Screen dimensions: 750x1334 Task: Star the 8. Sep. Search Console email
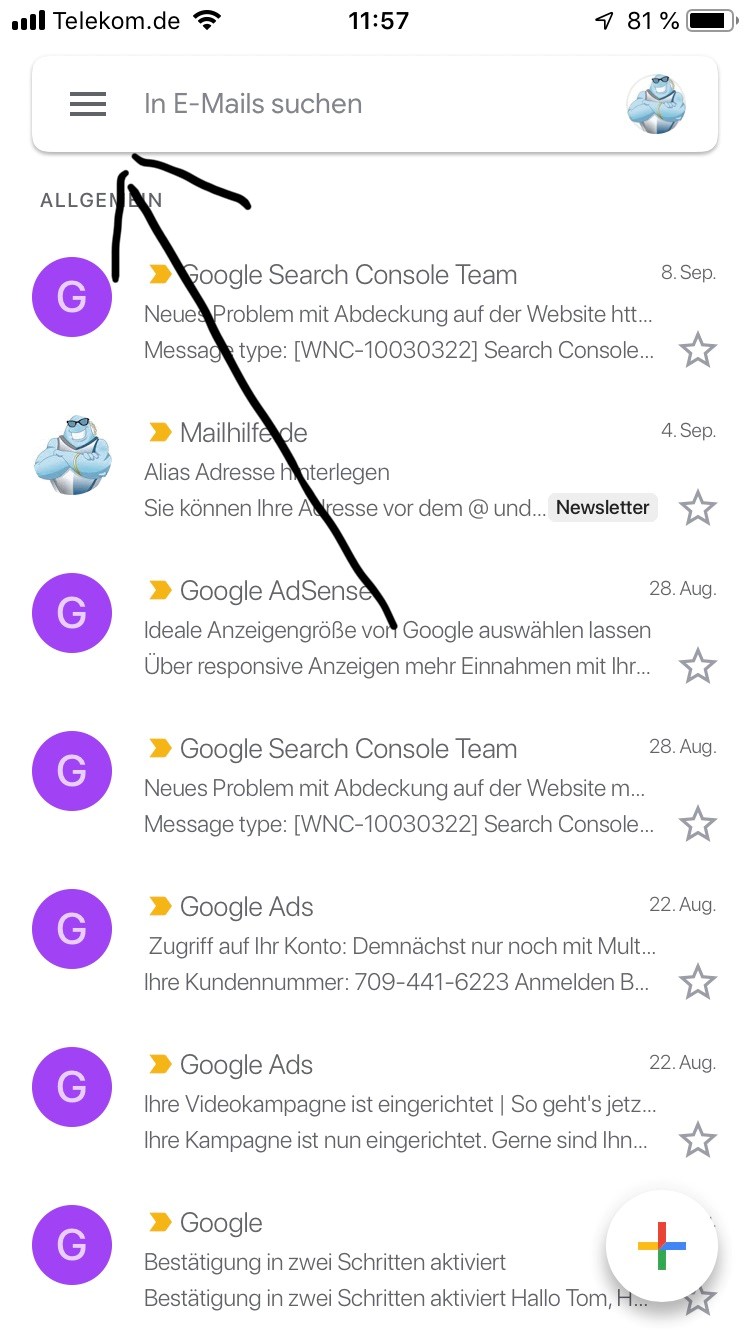point(698,351)
